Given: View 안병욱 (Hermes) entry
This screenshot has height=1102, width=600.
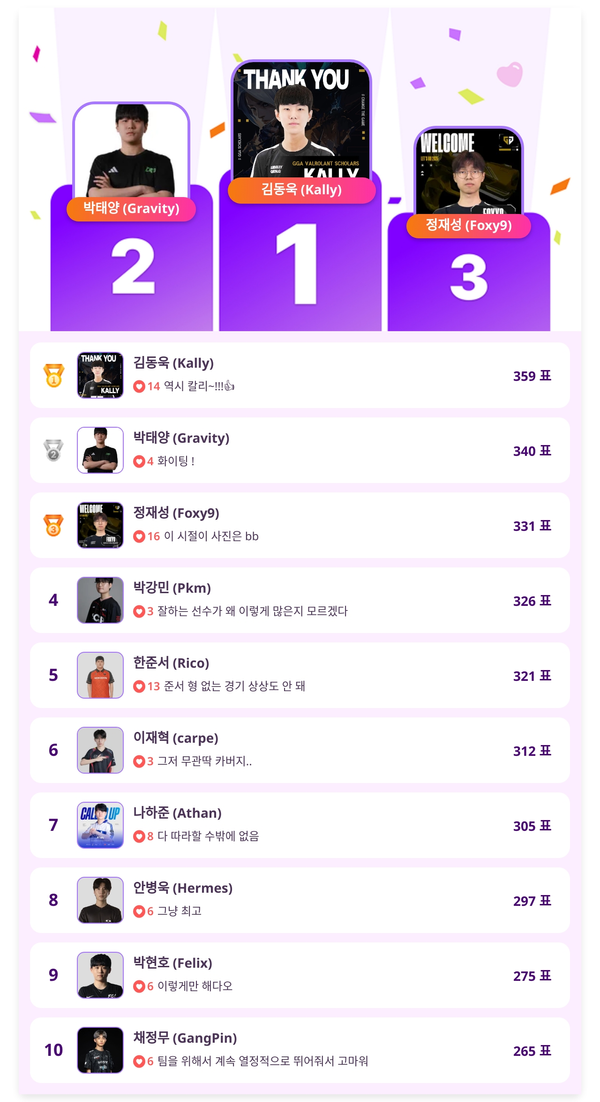Looking at the screenshot, I should 300,900.
